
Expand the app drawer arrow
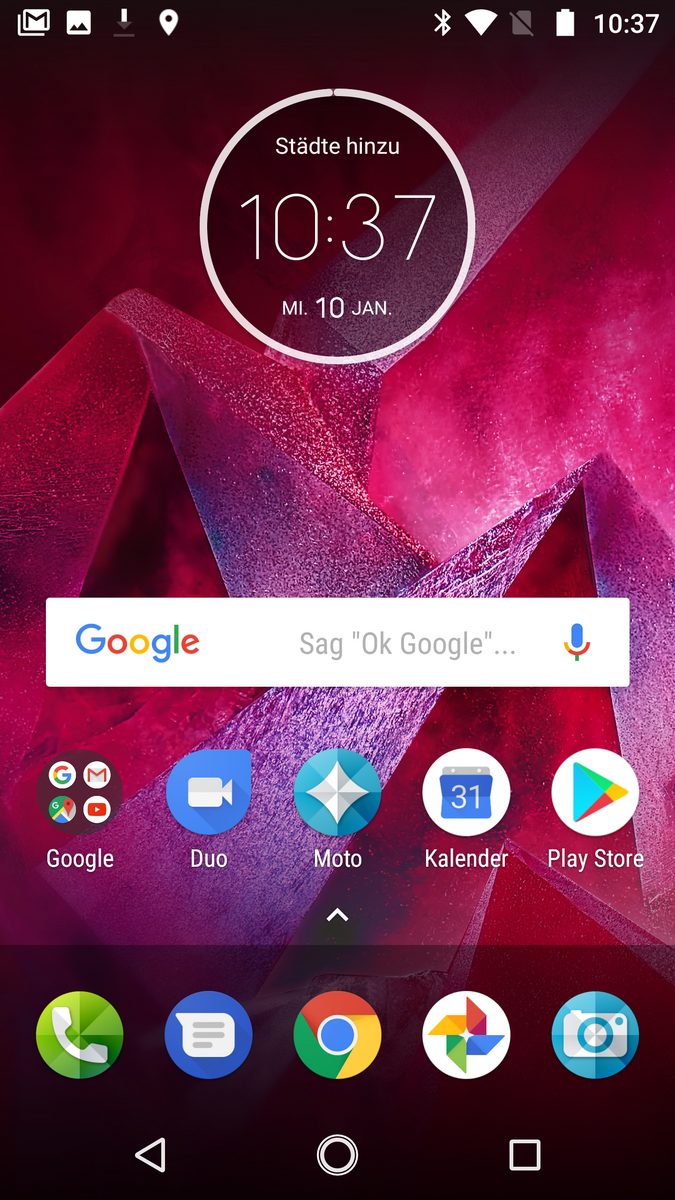pos(337,914)
